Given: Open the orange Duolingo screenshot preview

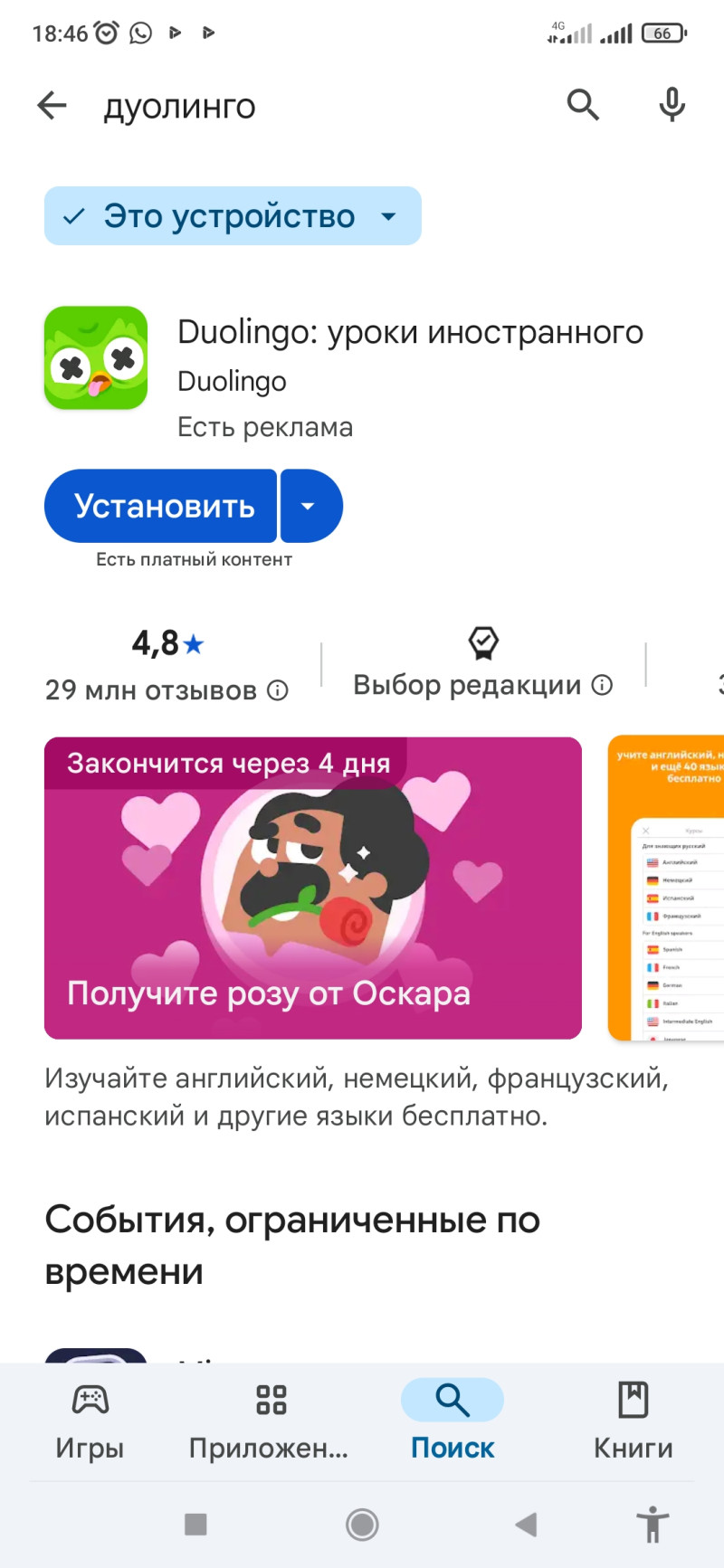Looking at the screenshot, I should [x=668, y=888].
